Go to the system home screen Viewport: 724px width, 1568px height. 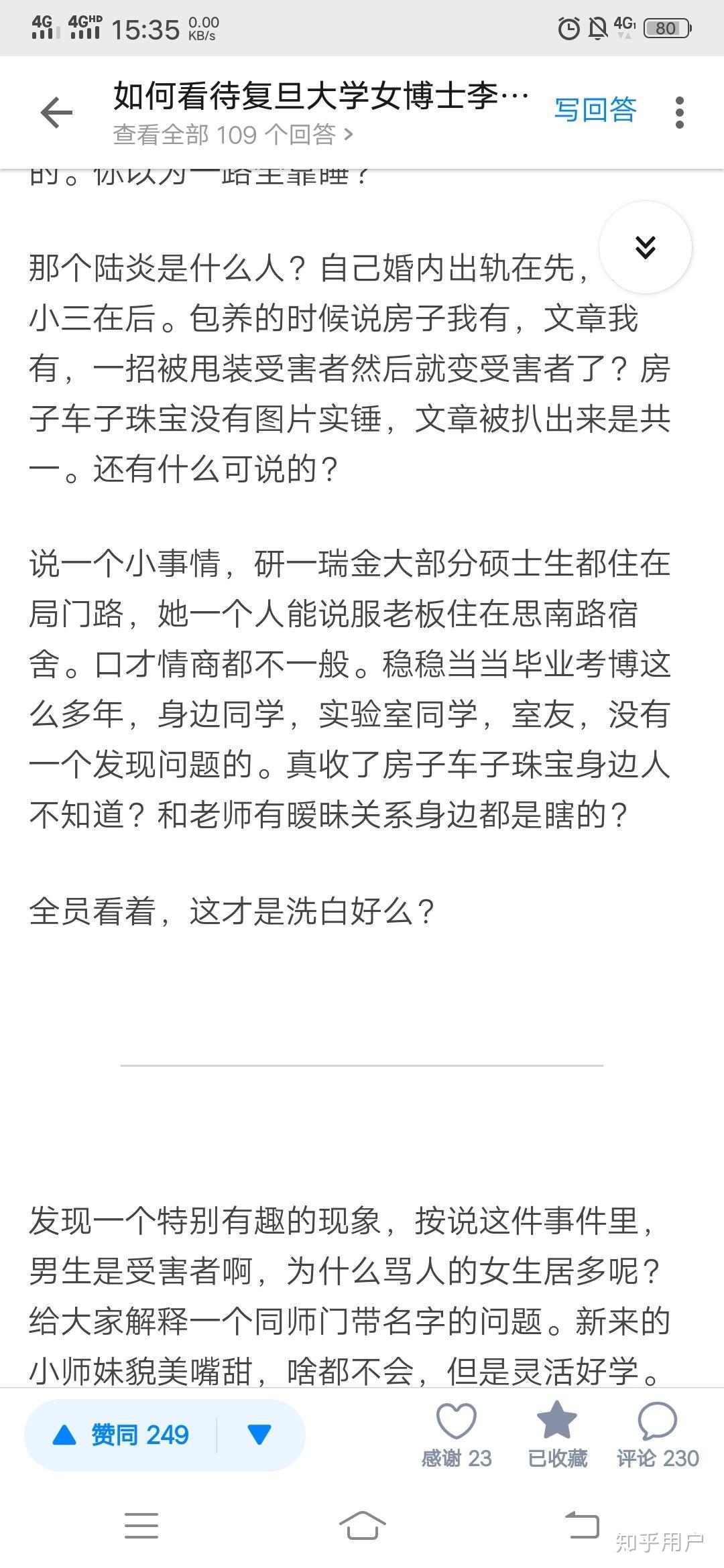coord(362,1526)
